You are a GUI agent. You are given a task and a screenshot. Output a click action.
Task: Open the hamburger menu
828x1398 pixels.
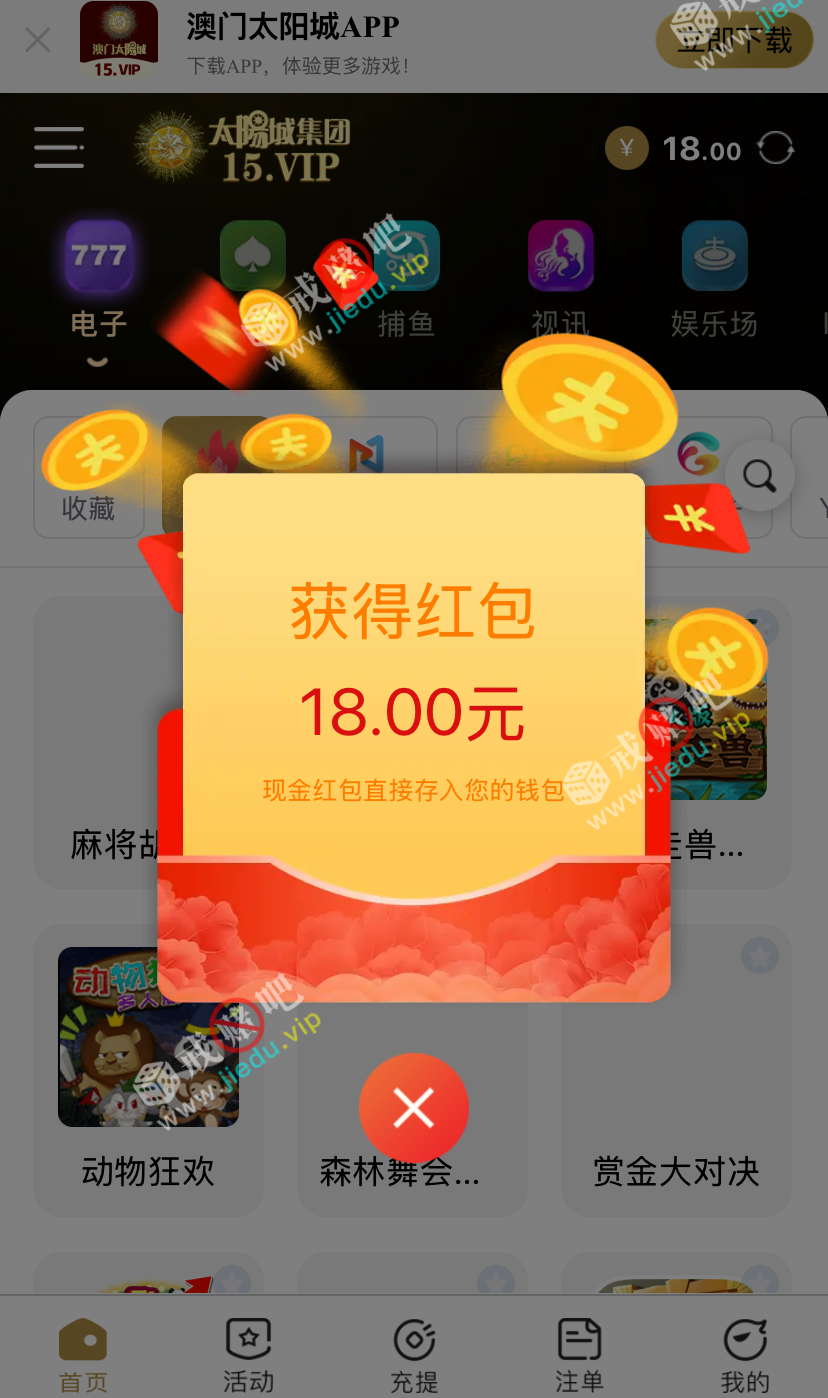click(59, 148)
